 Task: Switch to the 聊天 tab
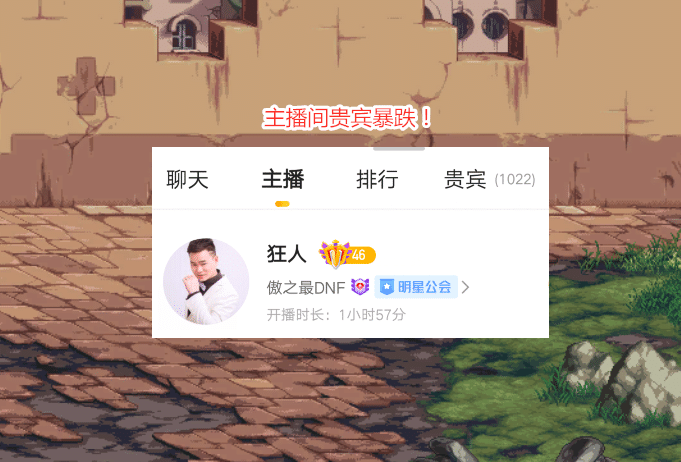[x=187, y=180]
